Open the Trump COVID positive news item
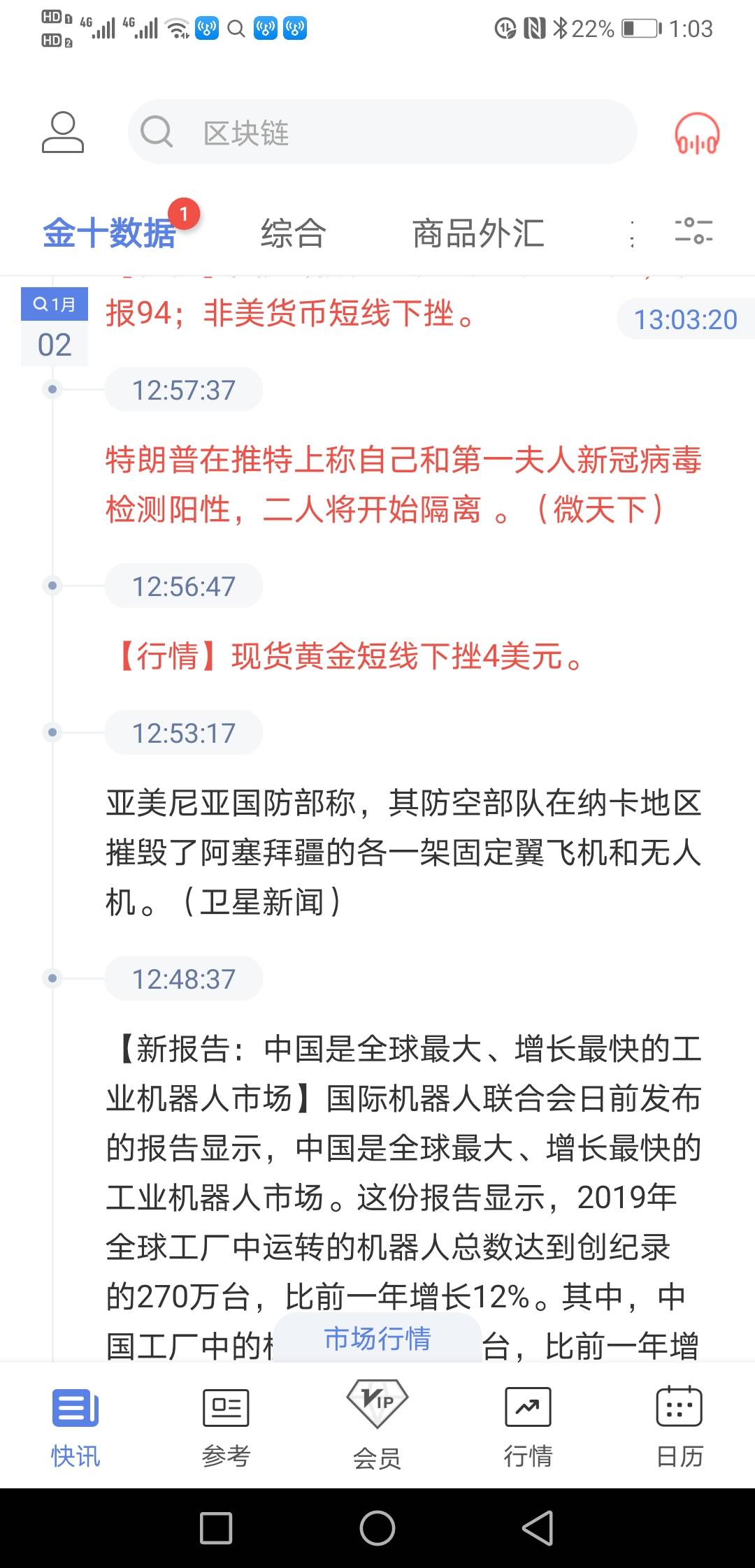This screenshot has width=755, height=1568. [x=403, y=484]
